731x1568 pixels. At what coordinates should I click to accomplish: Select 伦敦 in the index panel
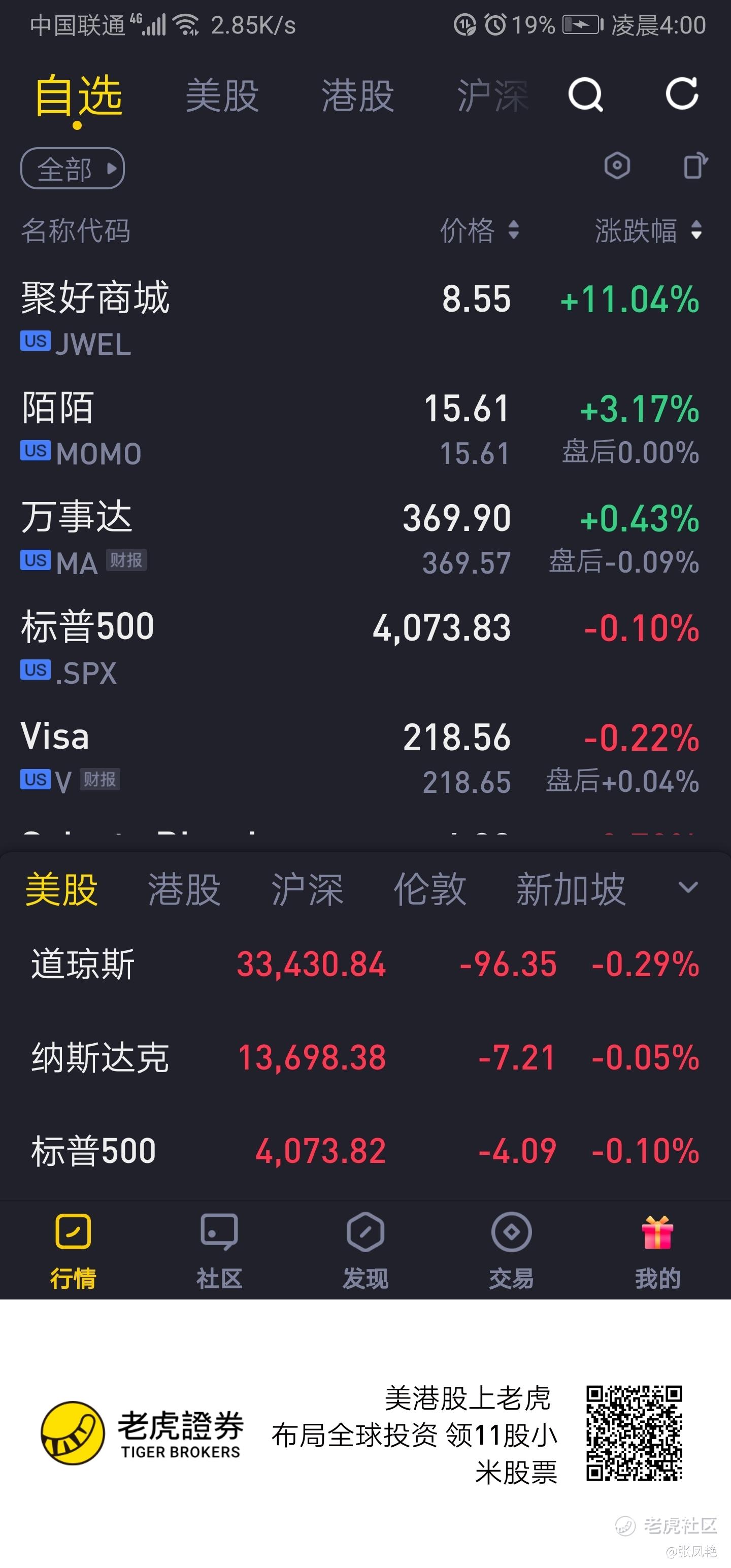click(x=429, y=889)
